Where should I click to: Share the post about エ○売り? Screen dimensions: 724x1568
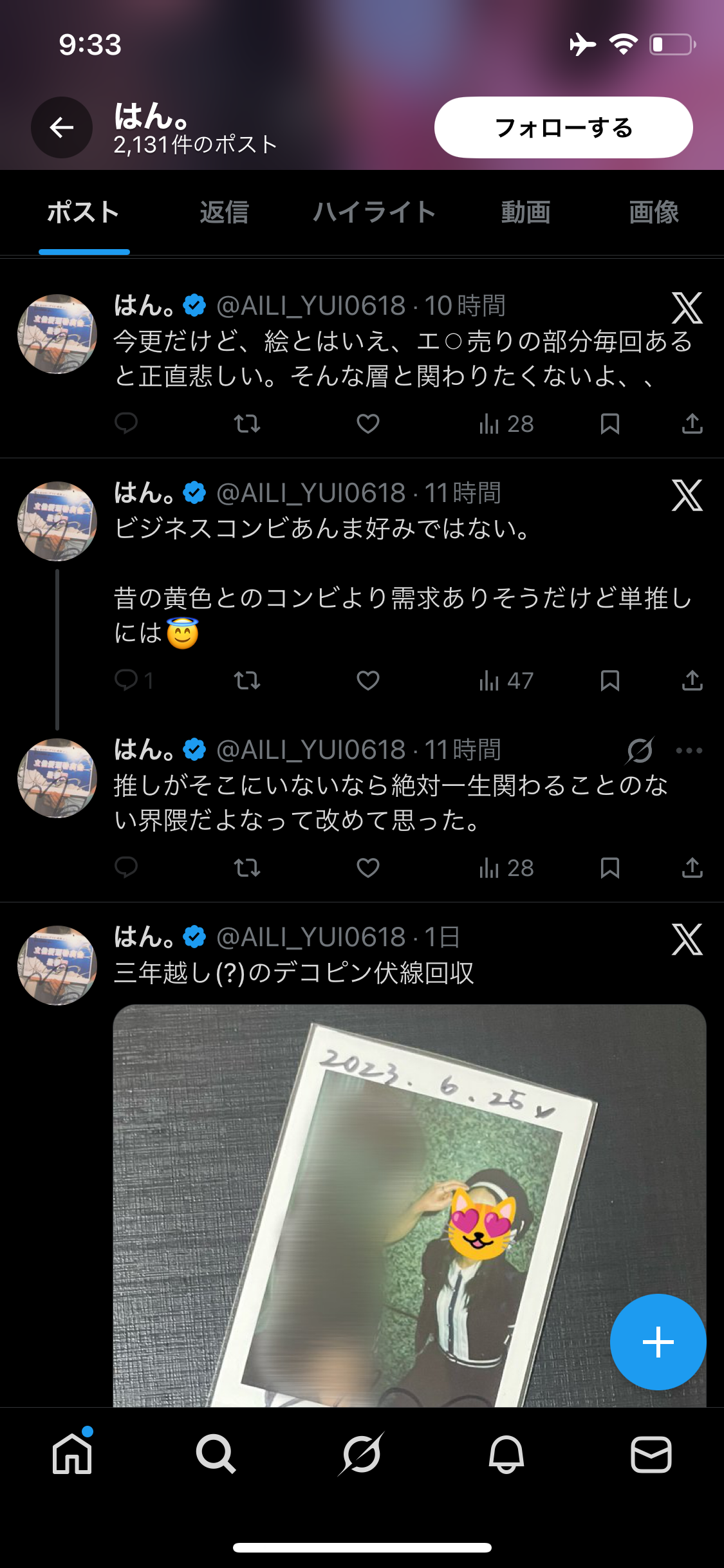coord(692,424)
